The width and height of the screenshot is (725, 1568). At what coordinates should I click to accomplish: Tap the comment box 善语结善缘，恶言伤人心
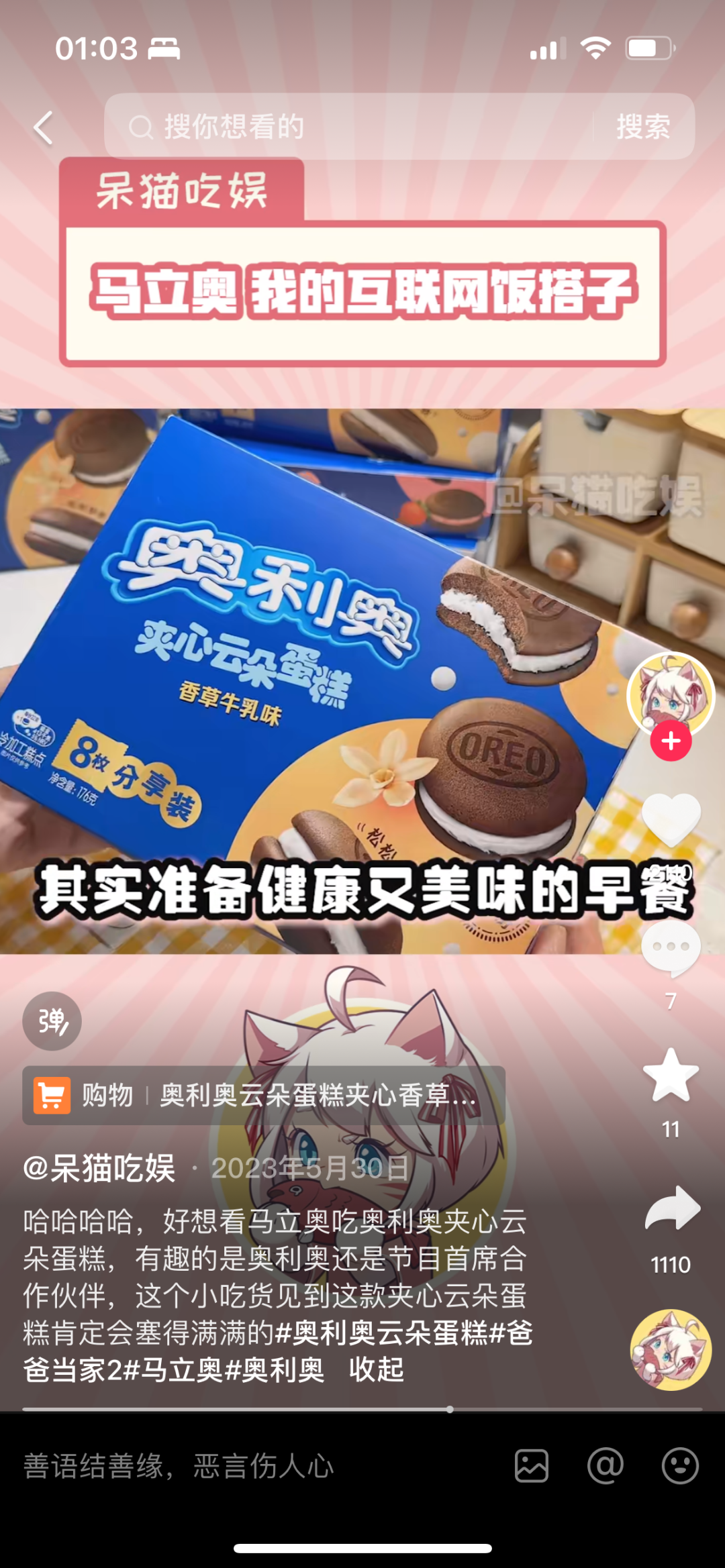tap(201, 1466)
